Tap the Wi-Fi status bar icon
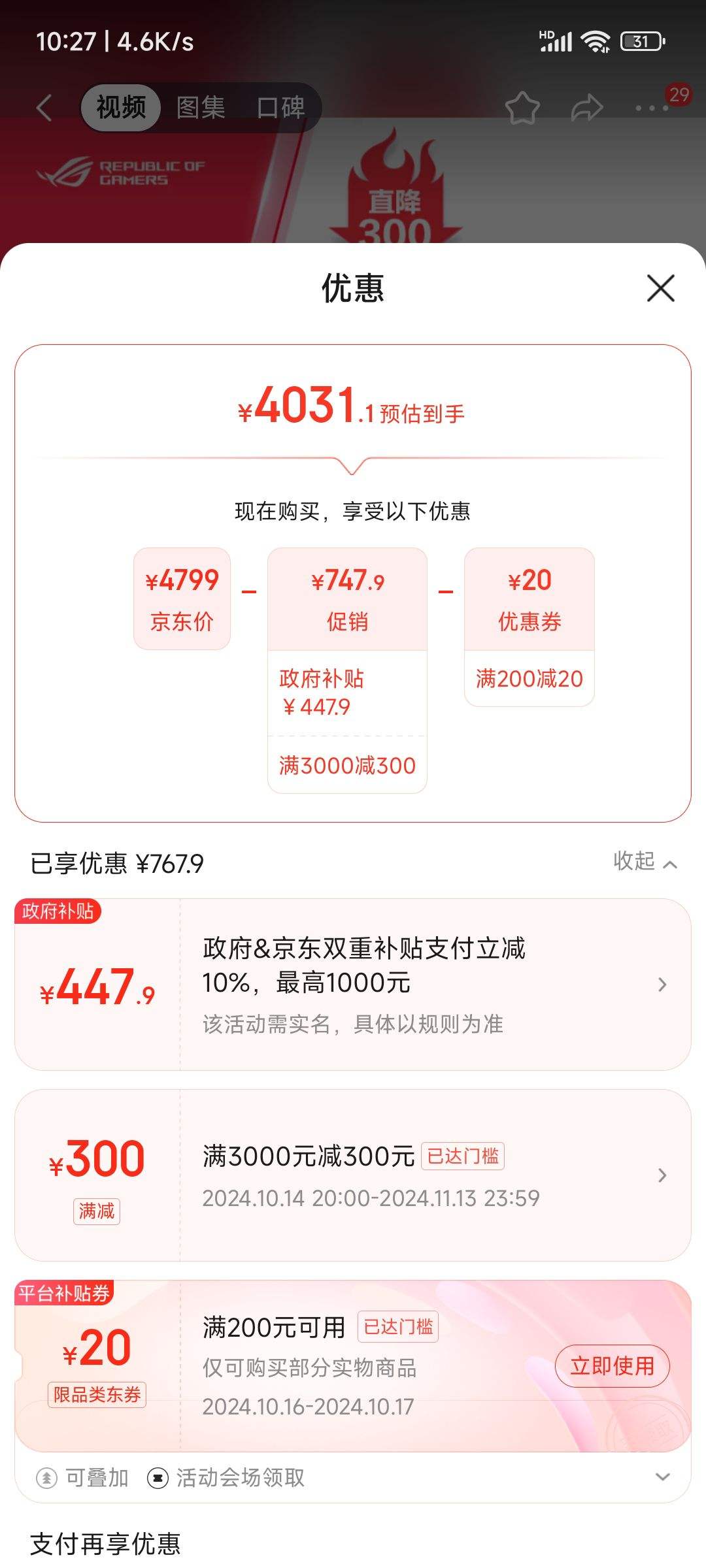The height and width of the screenshot is (1568, 706). (x=594, y=41)
